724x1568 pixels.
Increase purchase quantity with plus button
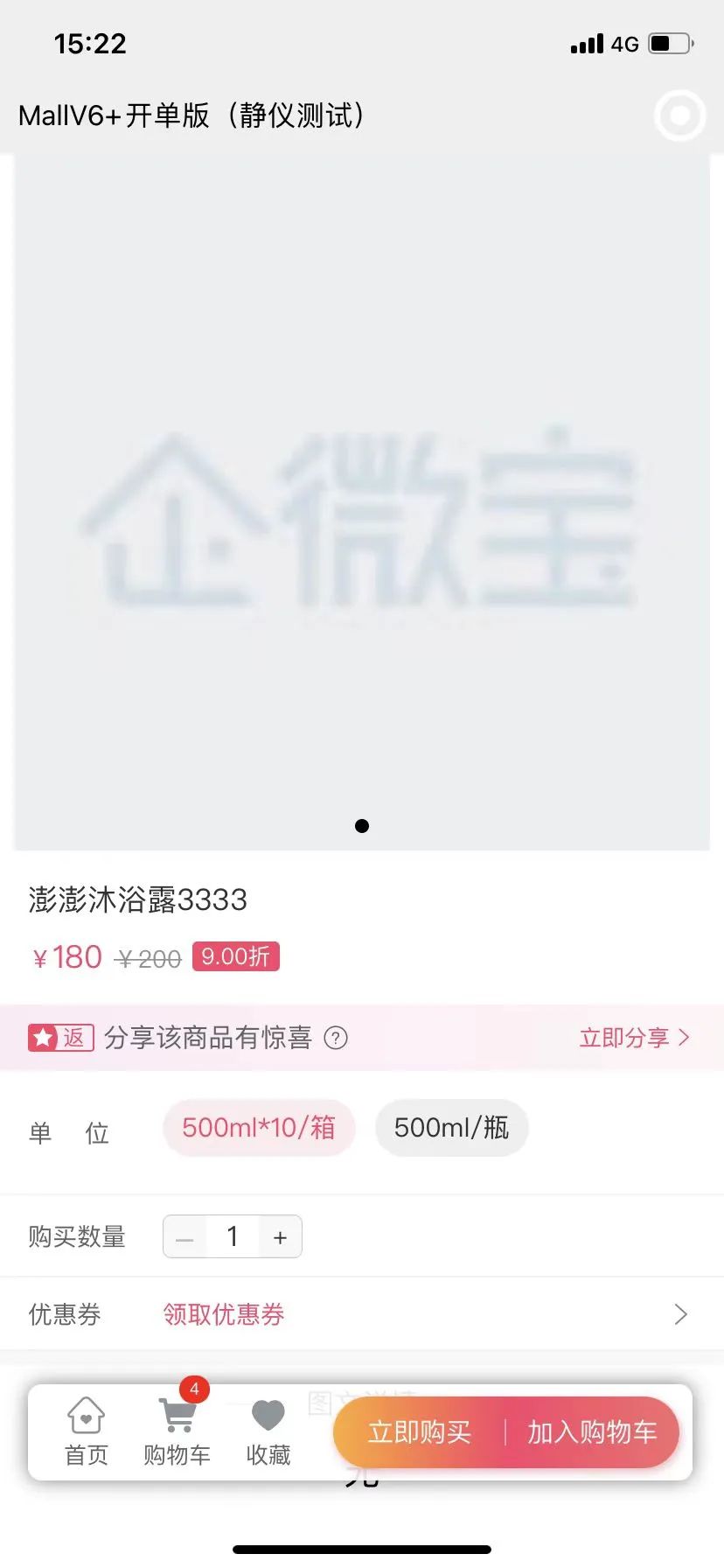click(x=280, y=1237)
